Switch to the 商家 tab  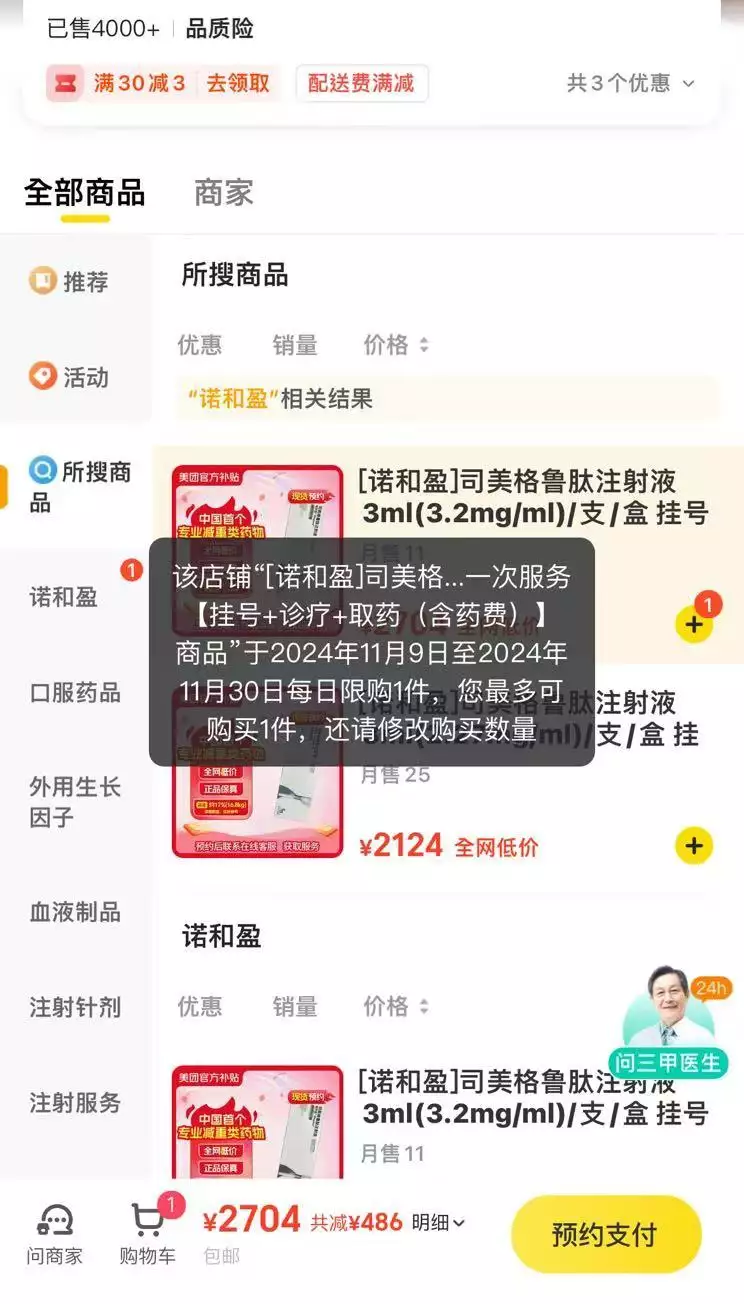tap(223, 192)
